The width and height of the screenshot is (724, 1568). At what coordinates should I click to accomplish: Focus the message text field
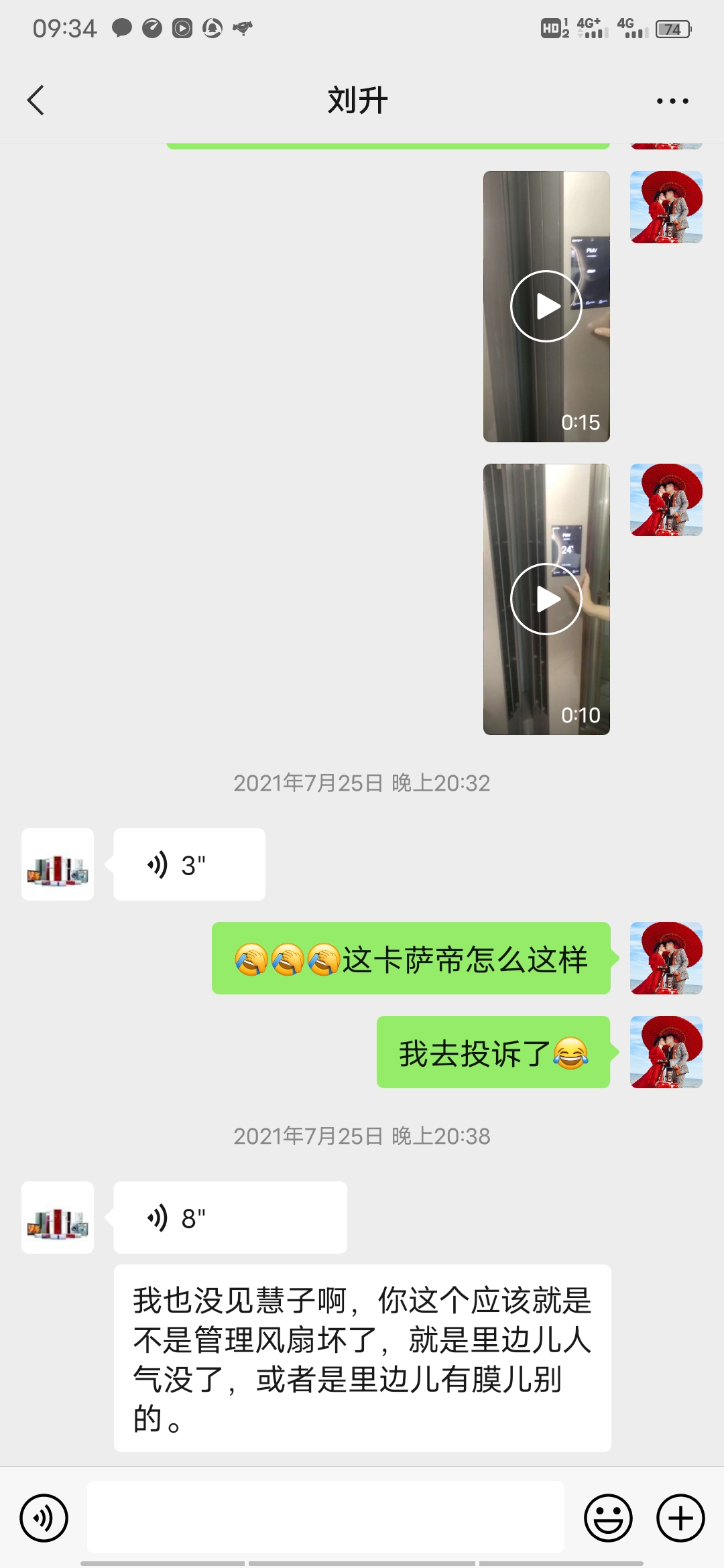coord(326,1517)
